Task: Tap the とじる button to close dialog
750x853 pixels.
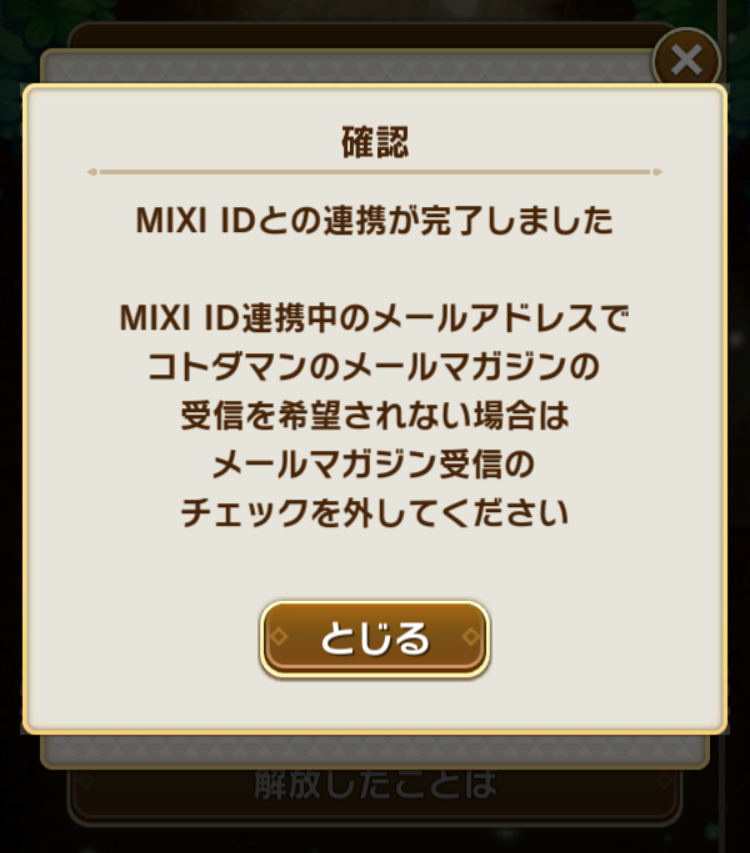Action: point(375,638)
